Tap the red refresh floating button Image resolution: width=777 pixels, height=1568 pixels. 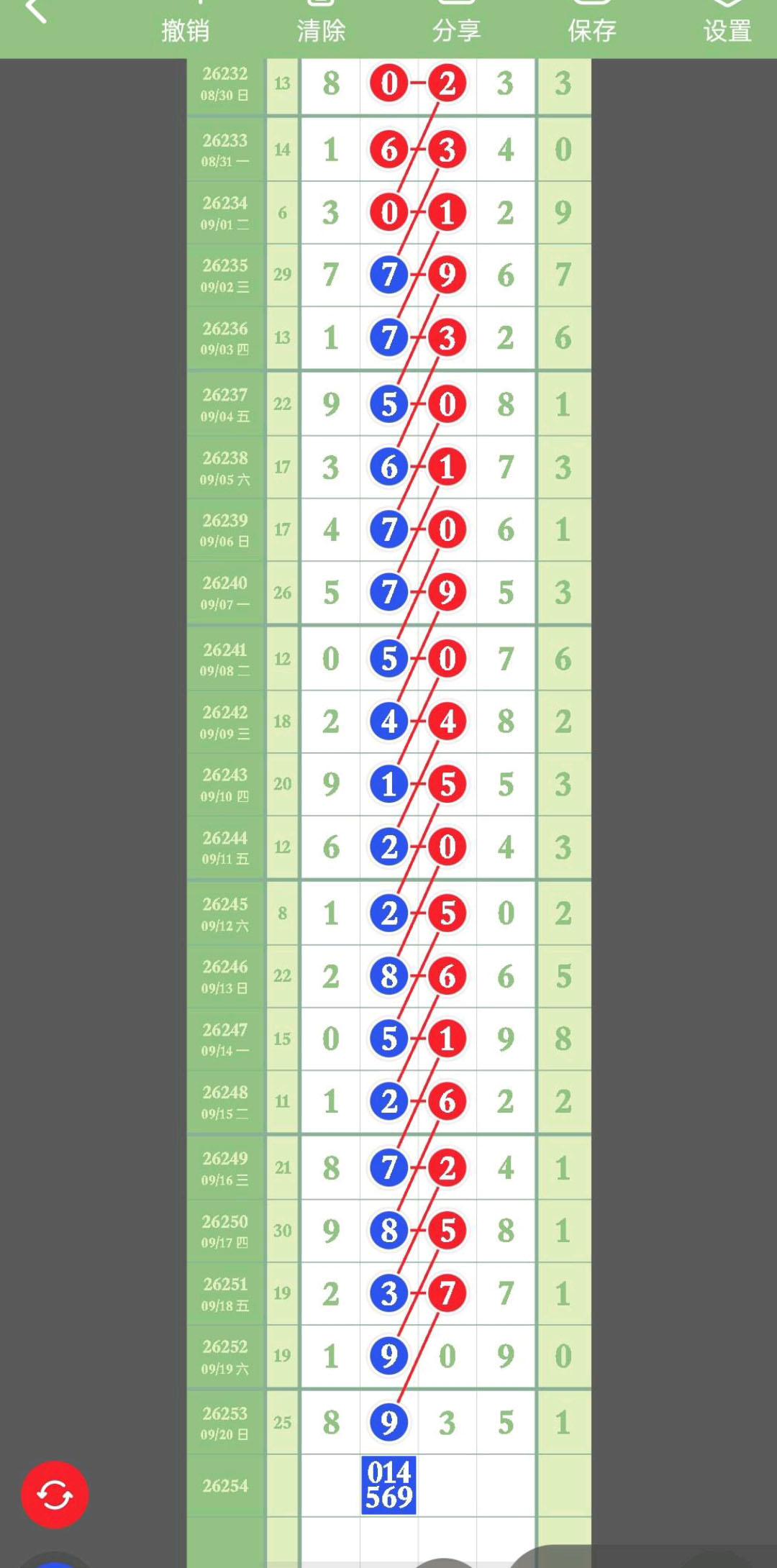pos(55,1495)
